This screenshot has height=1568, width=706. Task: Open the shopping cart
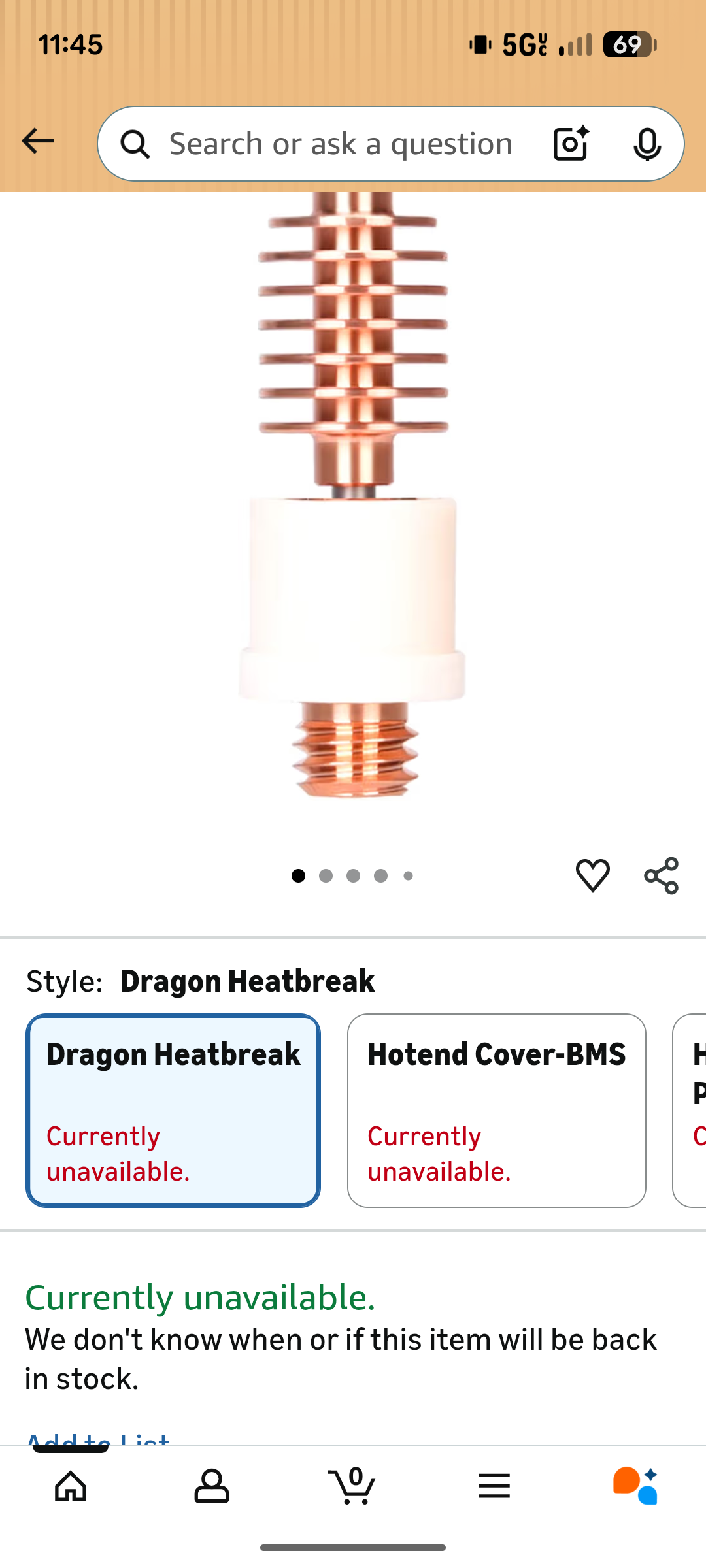coord(353,1486)
